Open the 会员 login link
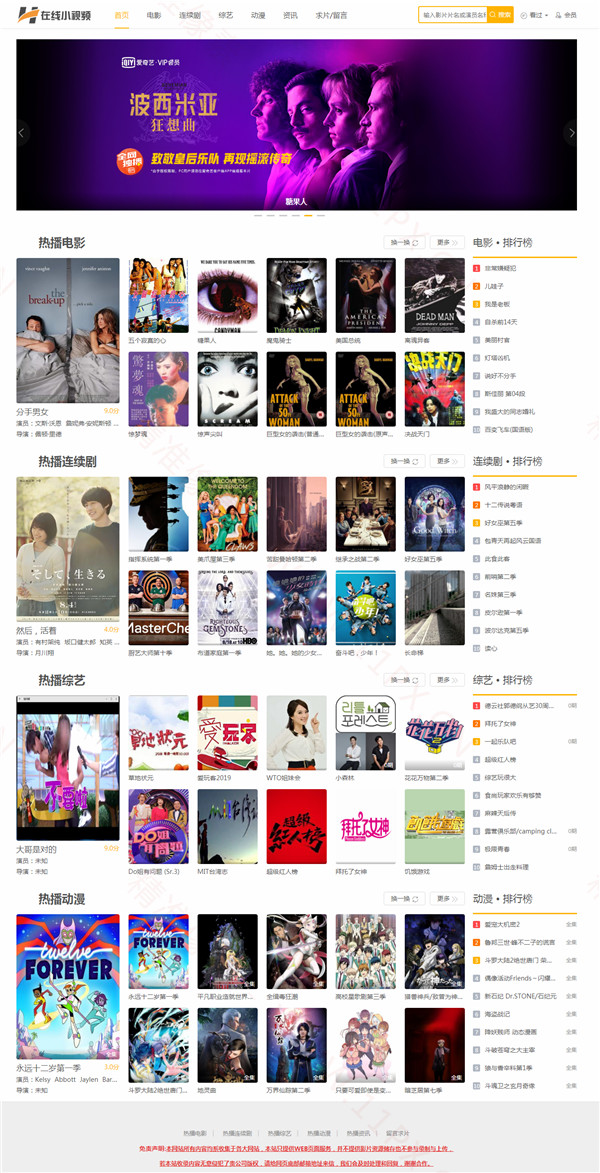 (x=567, y=15)
